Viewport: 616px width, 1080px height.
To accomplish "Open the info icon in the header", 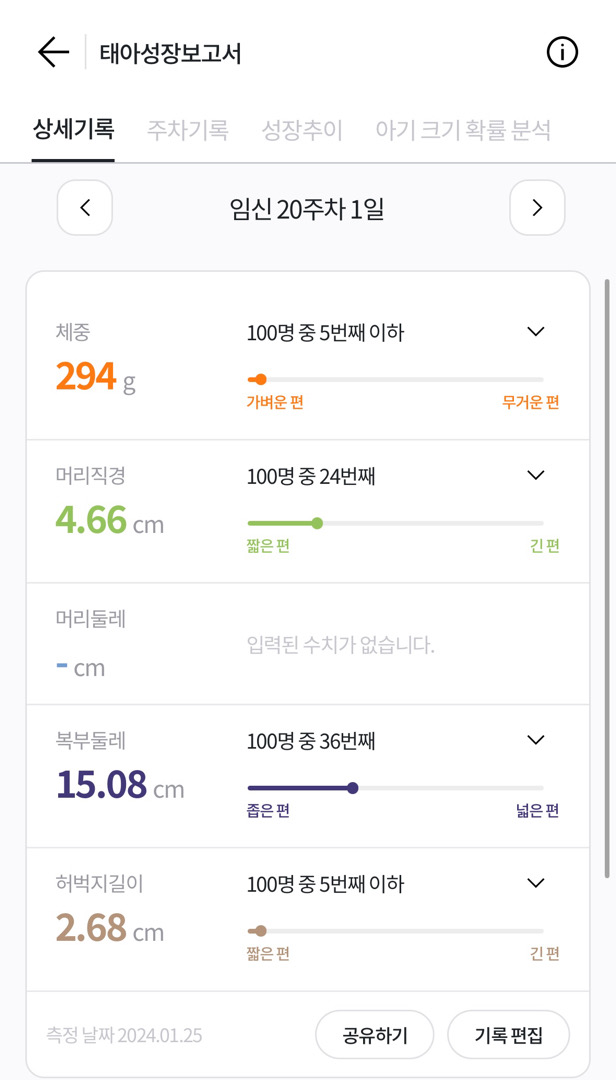I will pos(562,53).
